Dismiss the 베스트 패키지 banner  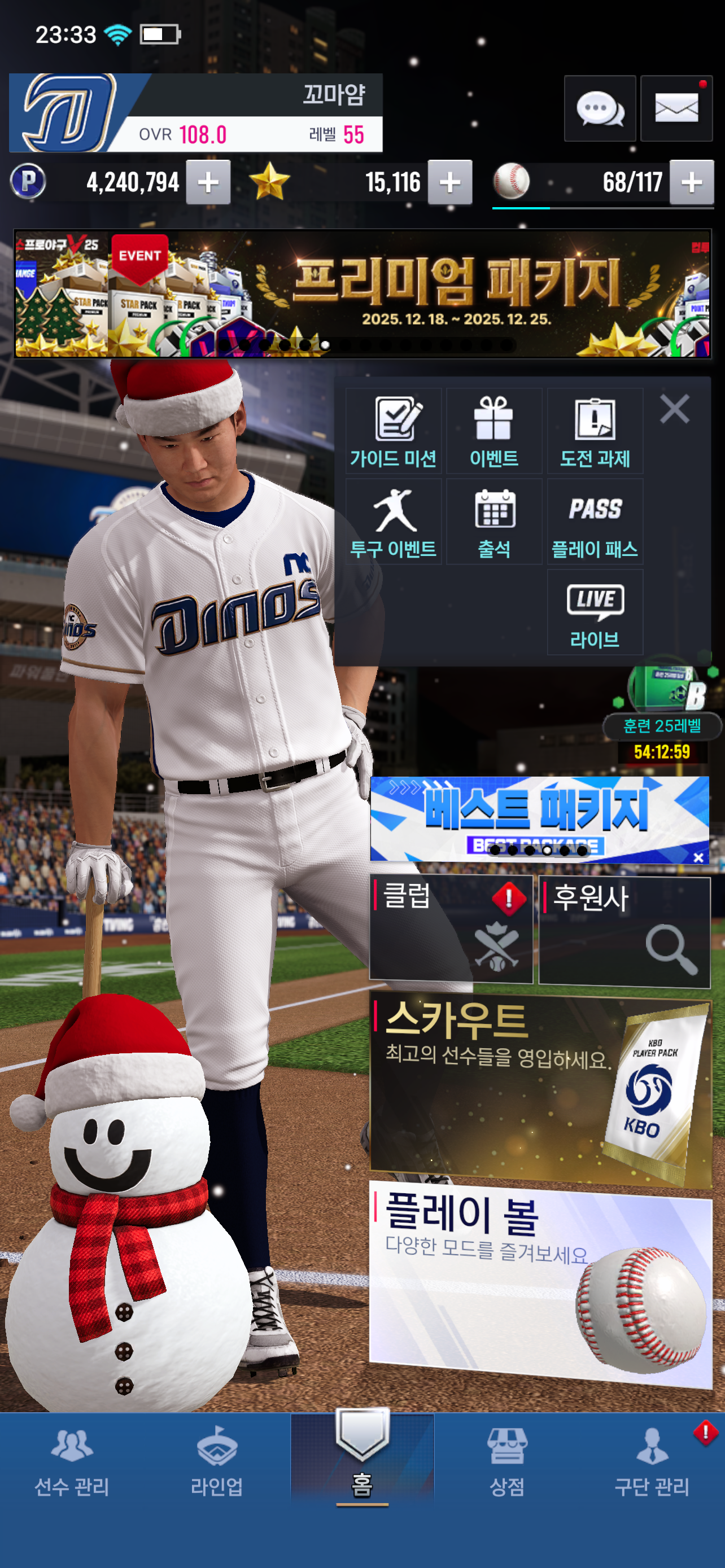pyautogui.click(x=698, y=857)
